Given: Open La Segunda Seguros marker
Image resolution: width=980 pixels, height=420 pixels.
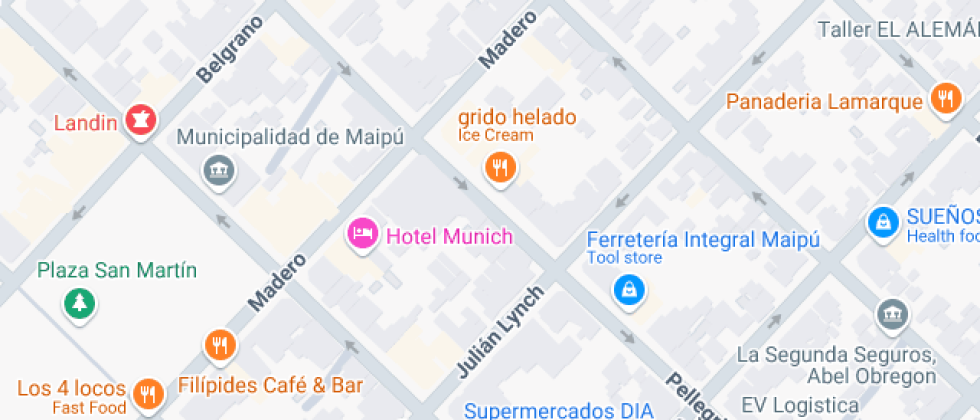Looking at the screenshot, I should (x=890, y=316).
